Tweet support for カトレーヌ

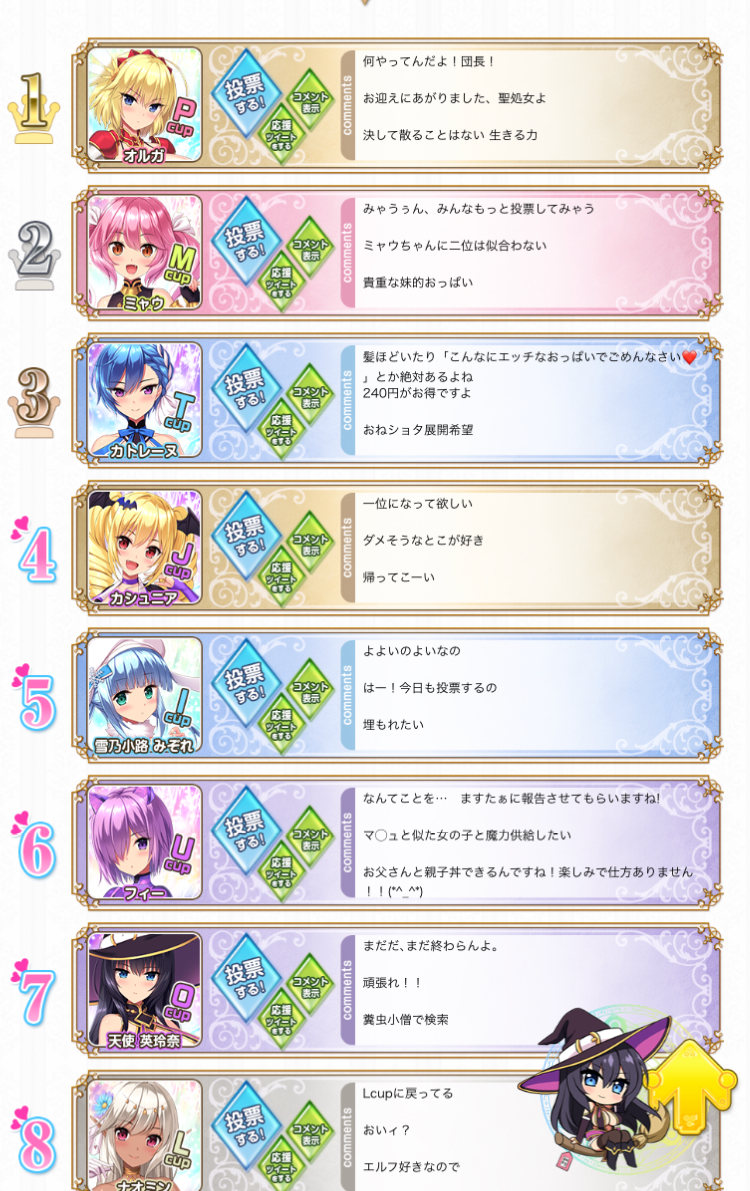pos(281,431)
